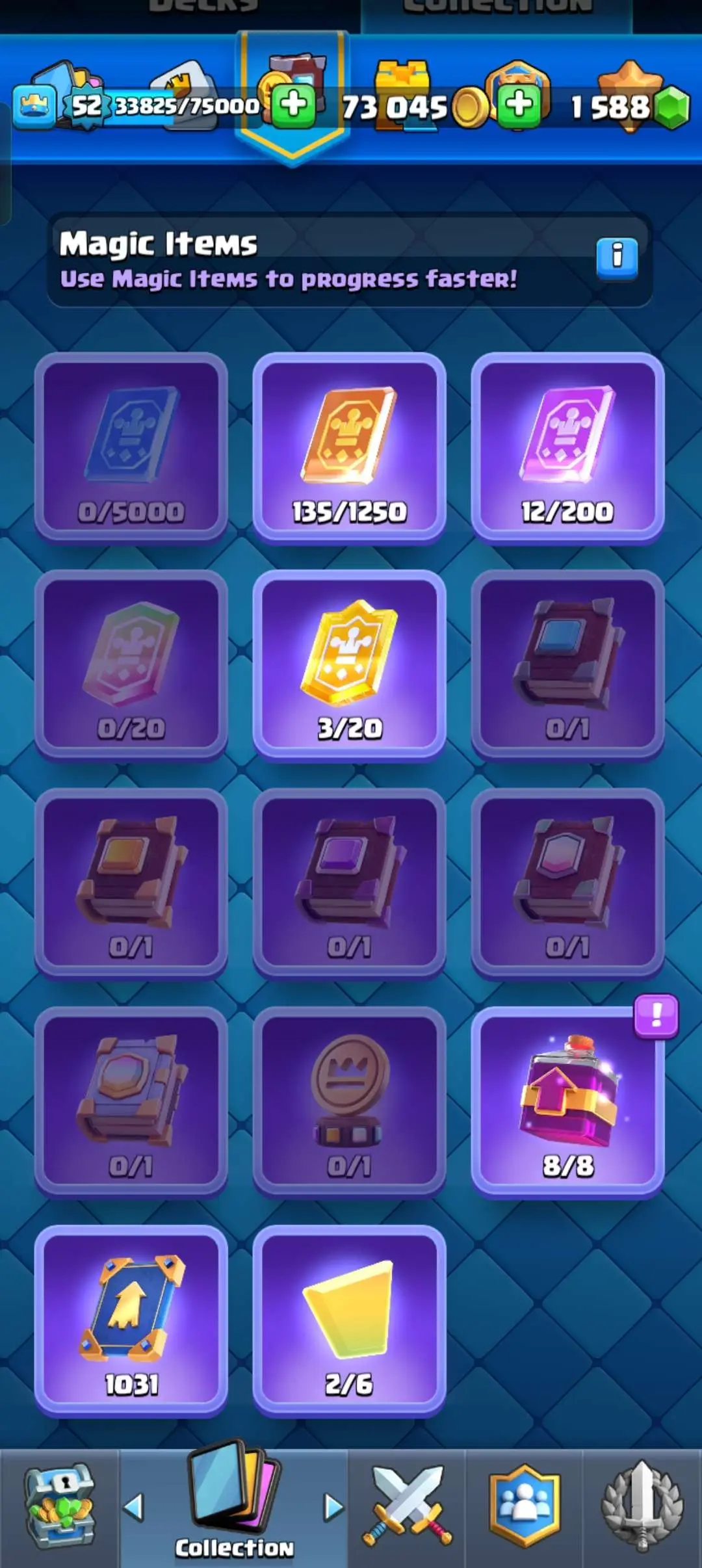Open the banner token 1031 tile
702x1568 pixels.
point(131,1320)
